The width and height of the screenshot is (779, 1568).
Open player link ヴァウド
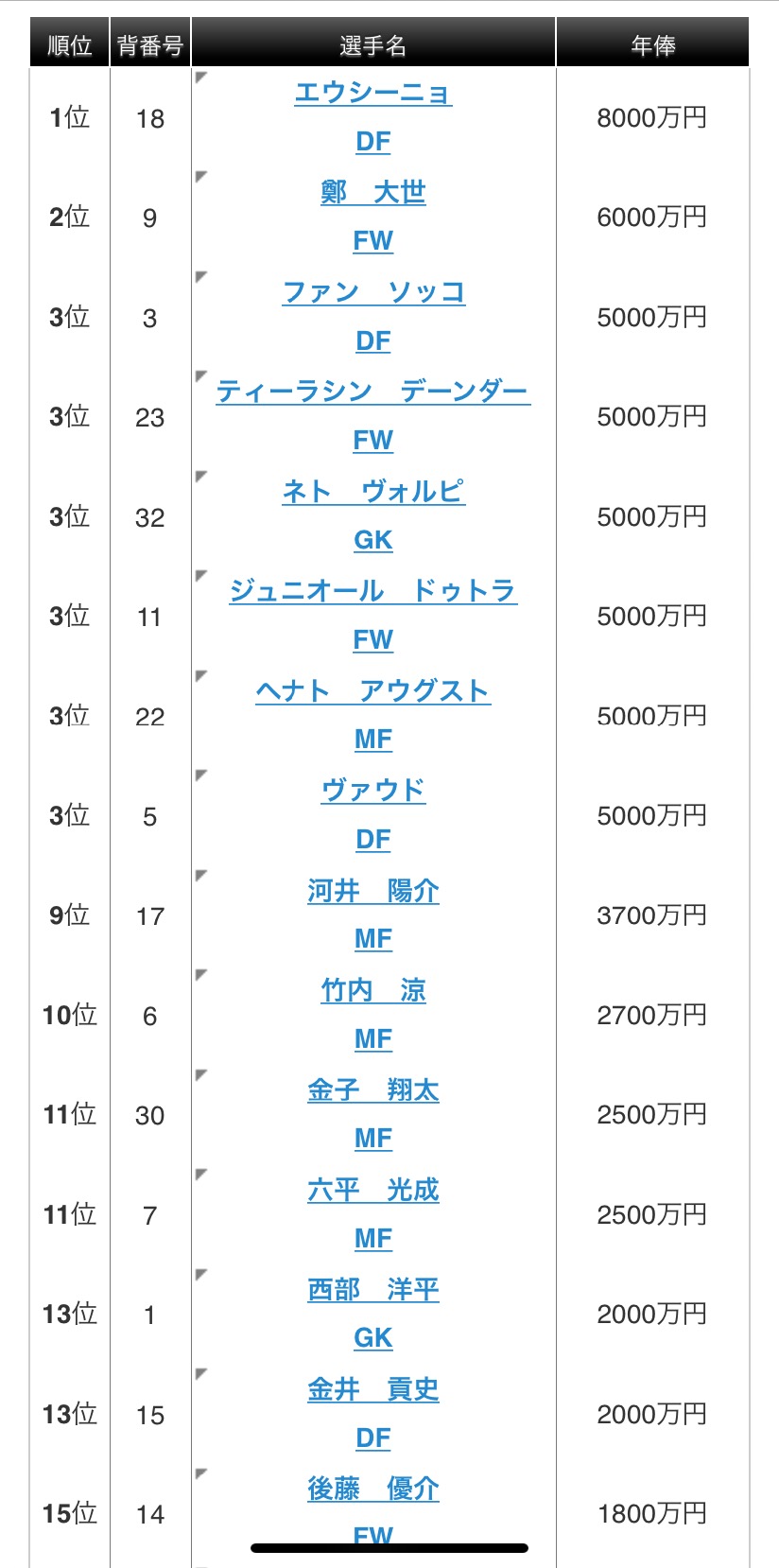pyautogui.click(x=372, y=791)
